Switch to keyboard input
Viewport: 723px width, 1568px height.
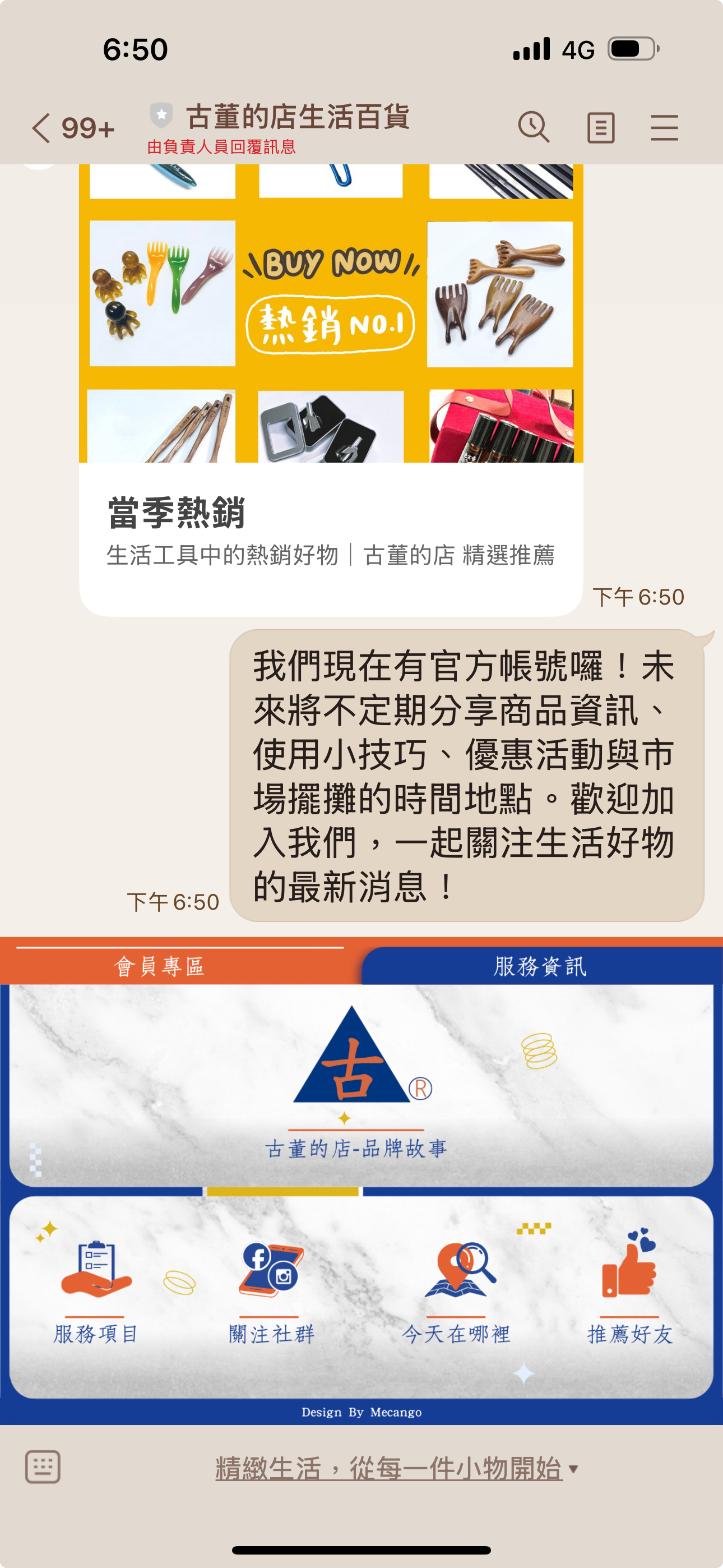pos(43,1468)
